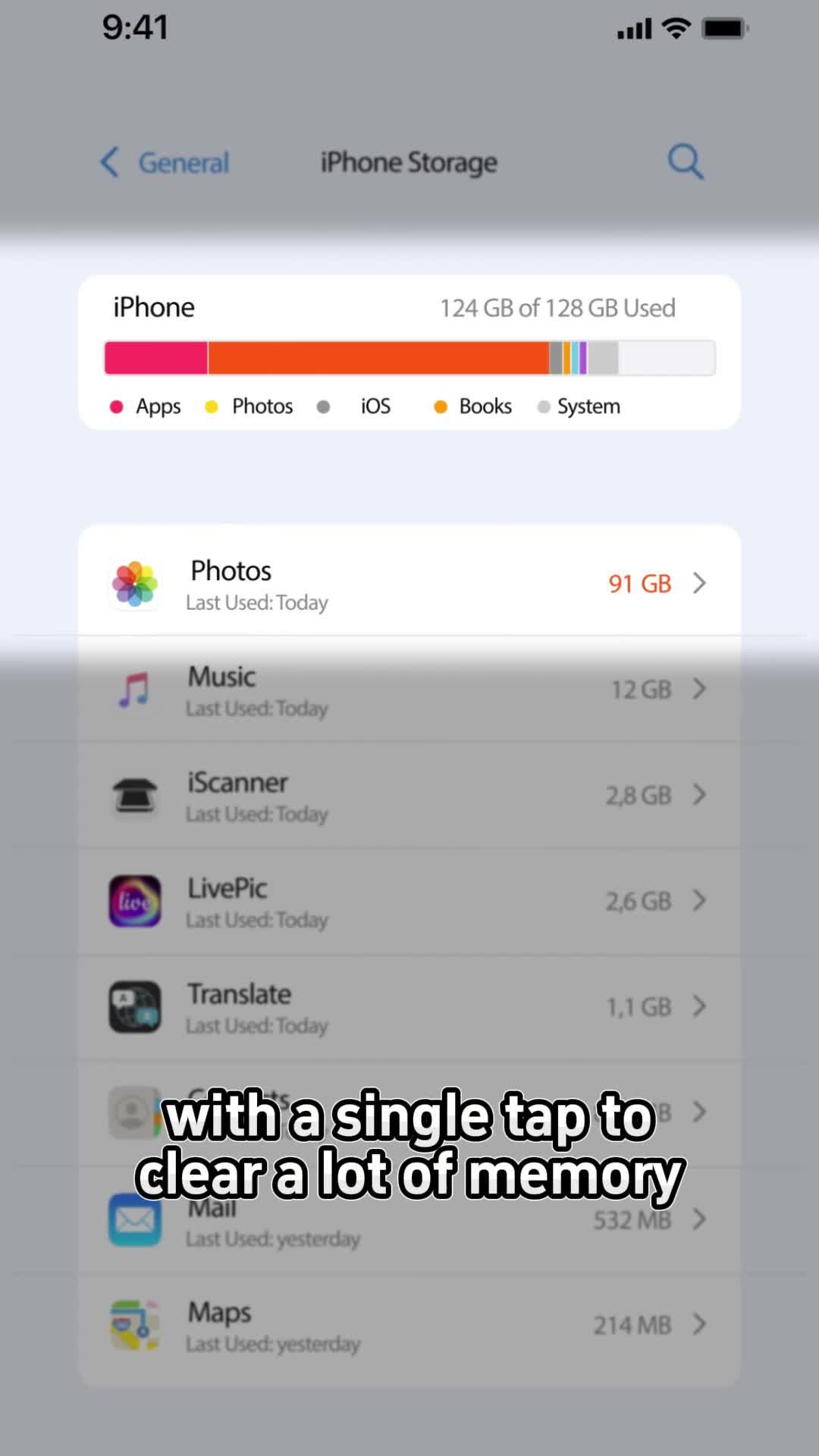Tap the 124 GB of 128 GB label
Image resolution: width=819 pixels, height=1456 pixels.
click(x=557, y=308)
